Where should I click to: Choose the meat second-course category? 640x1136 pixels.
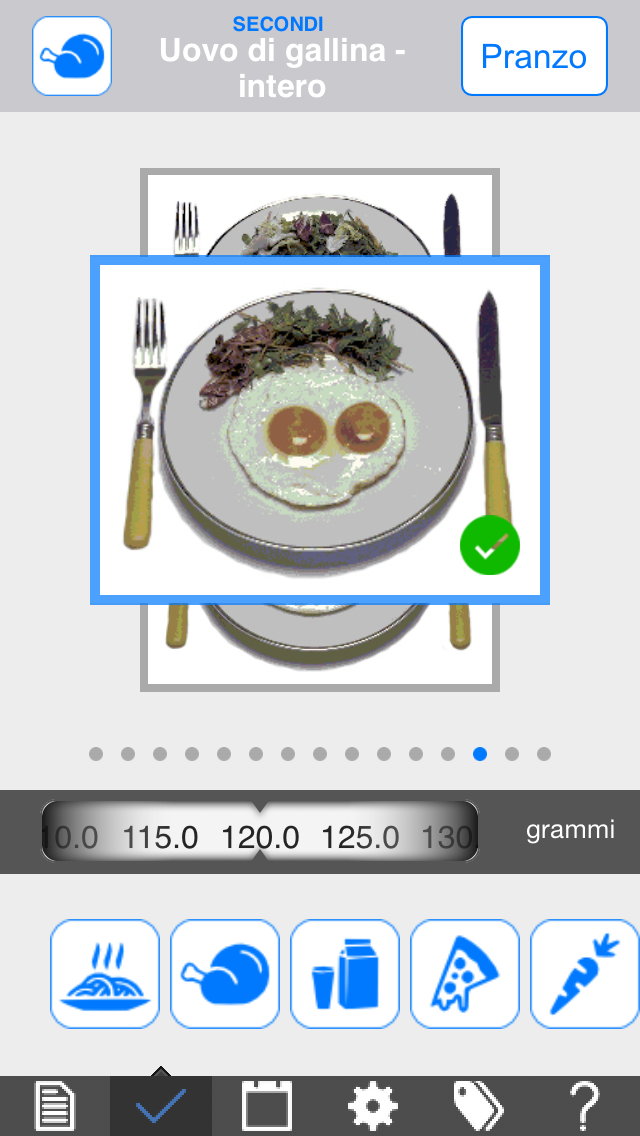click(x=225, y=974)
